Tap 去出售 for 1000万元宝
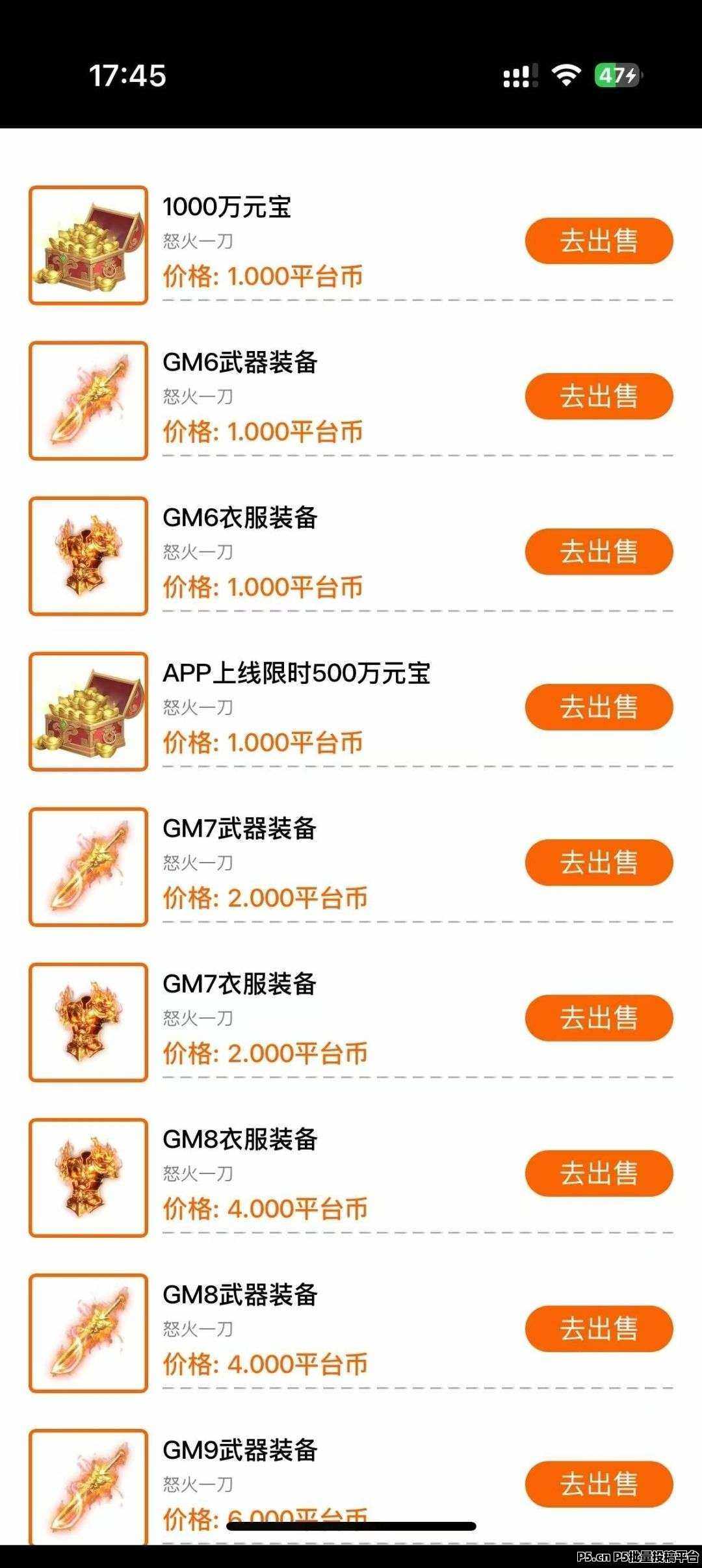Image resolution: width=702 pixels, height=1568 pixels. pos(599,241)
